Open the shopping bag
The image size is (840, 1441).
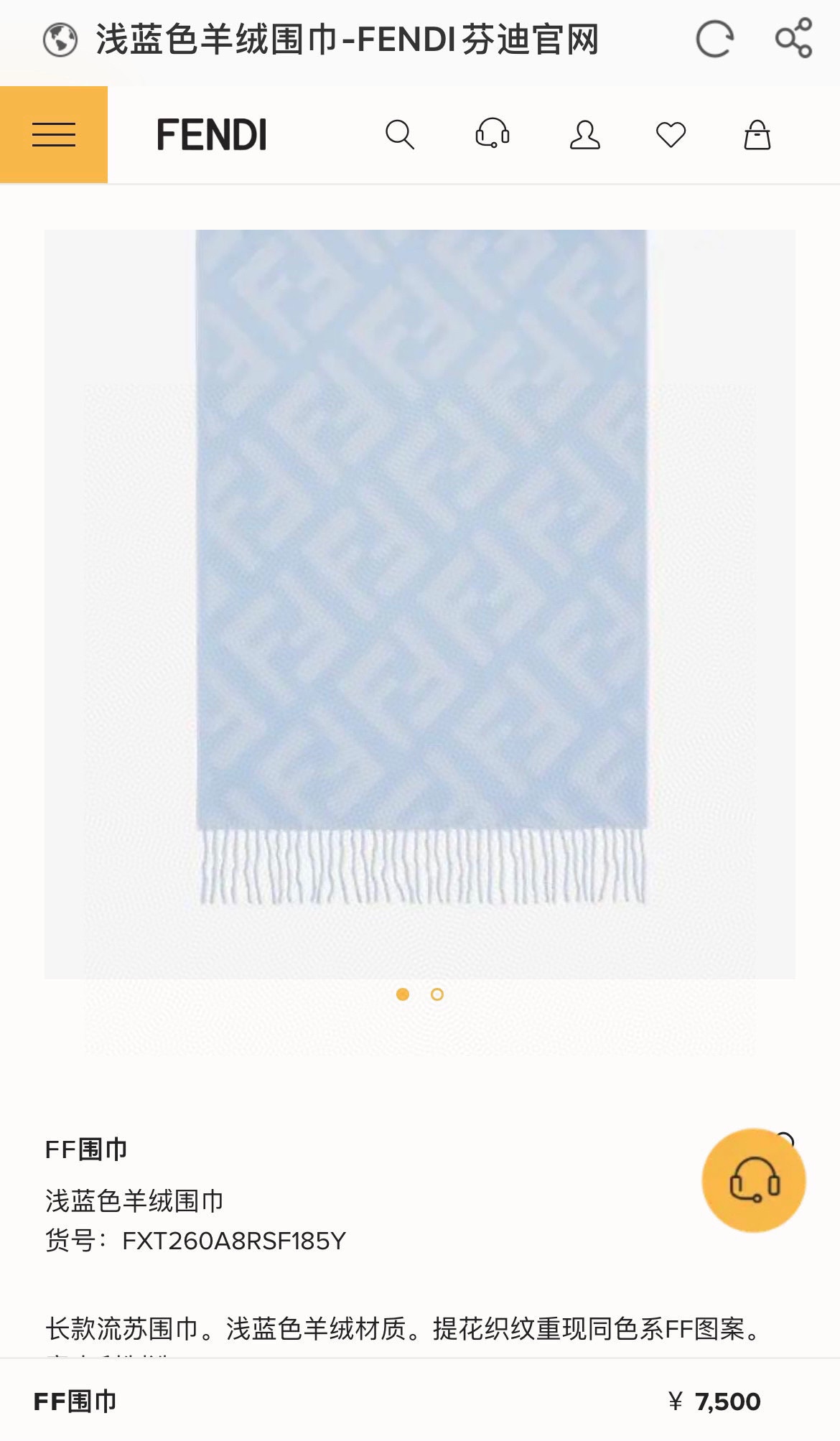tap(757, 134)
